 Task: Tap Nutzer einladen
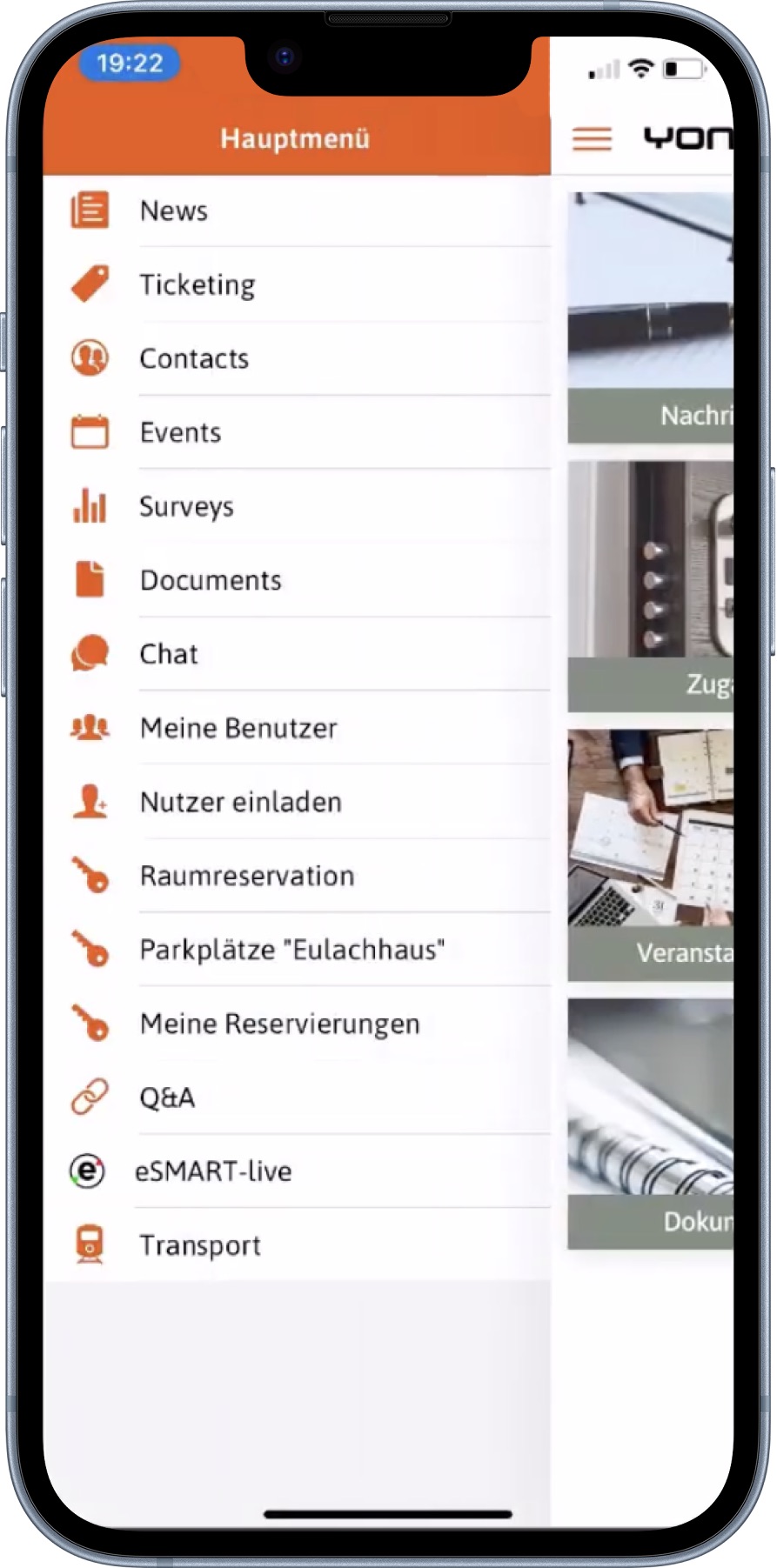point(297,803)
